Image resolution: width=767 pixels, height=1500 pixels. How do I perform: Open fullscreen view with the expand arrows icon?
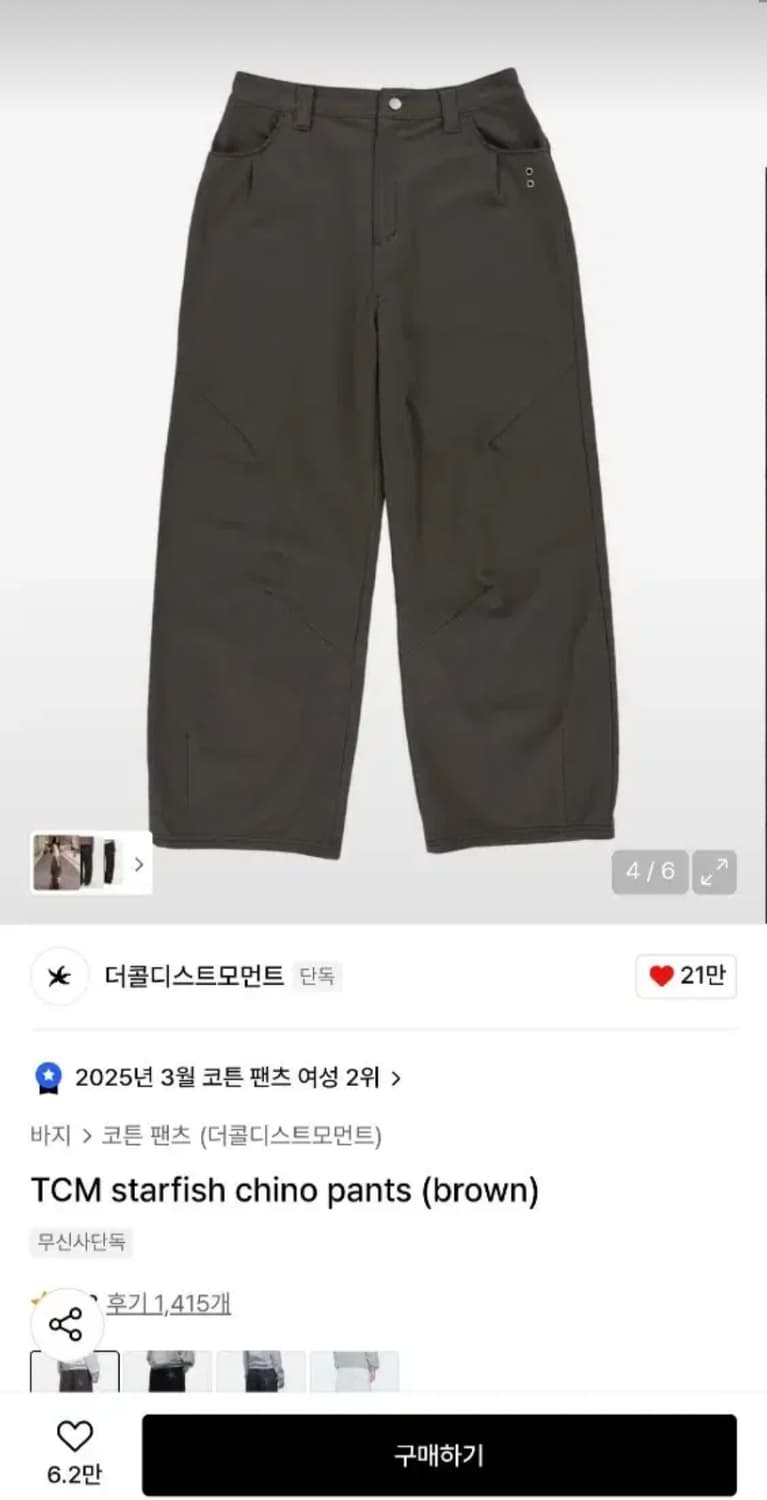(x=712, y=872)
